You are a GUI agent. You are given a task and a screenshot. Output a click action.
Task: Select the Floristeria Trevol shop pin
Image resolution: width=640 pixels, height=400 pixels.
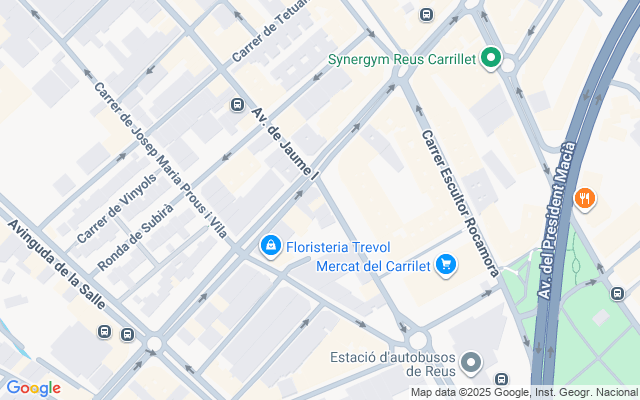(270, 245)
